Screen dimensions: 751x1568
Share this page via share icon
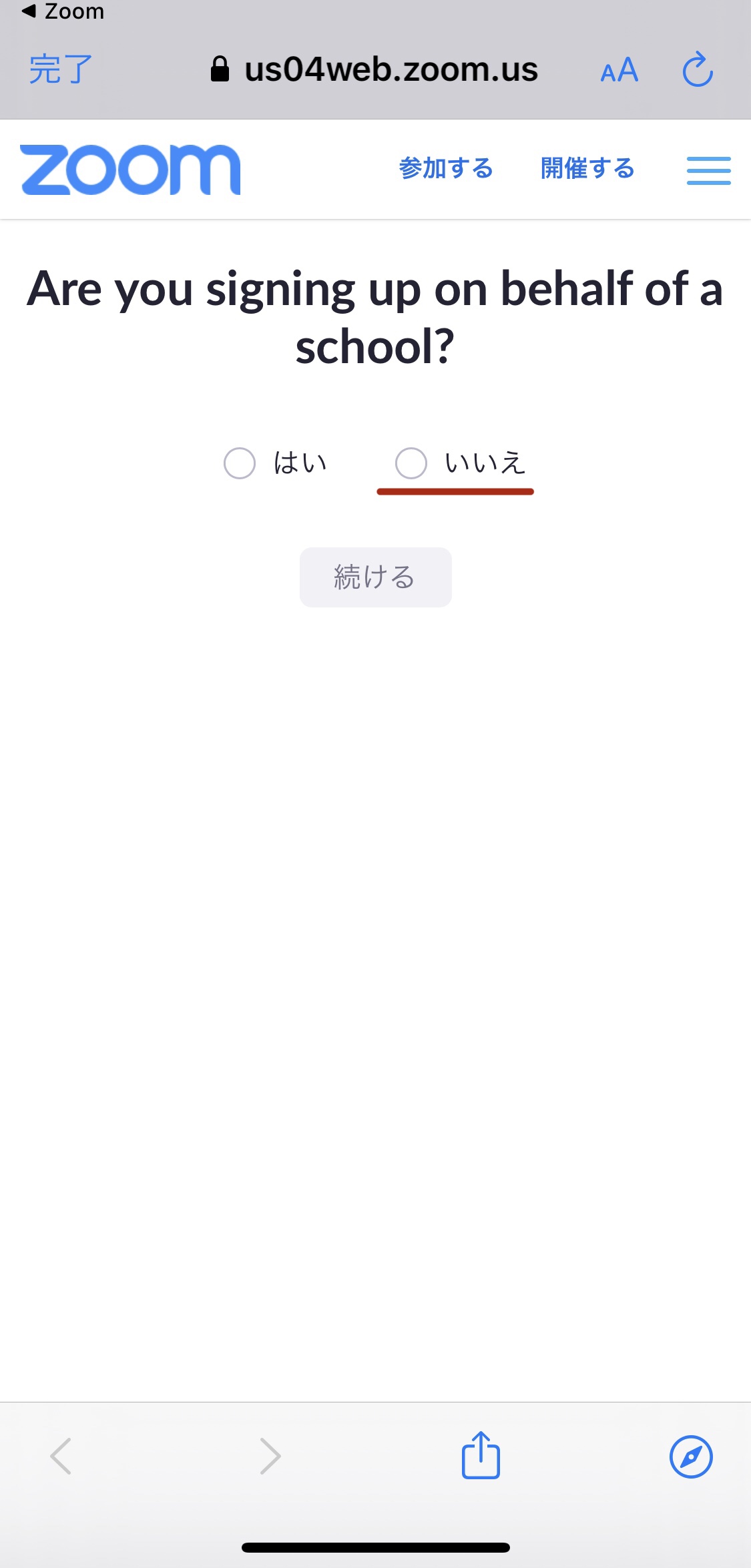[x=481, y=1455]
